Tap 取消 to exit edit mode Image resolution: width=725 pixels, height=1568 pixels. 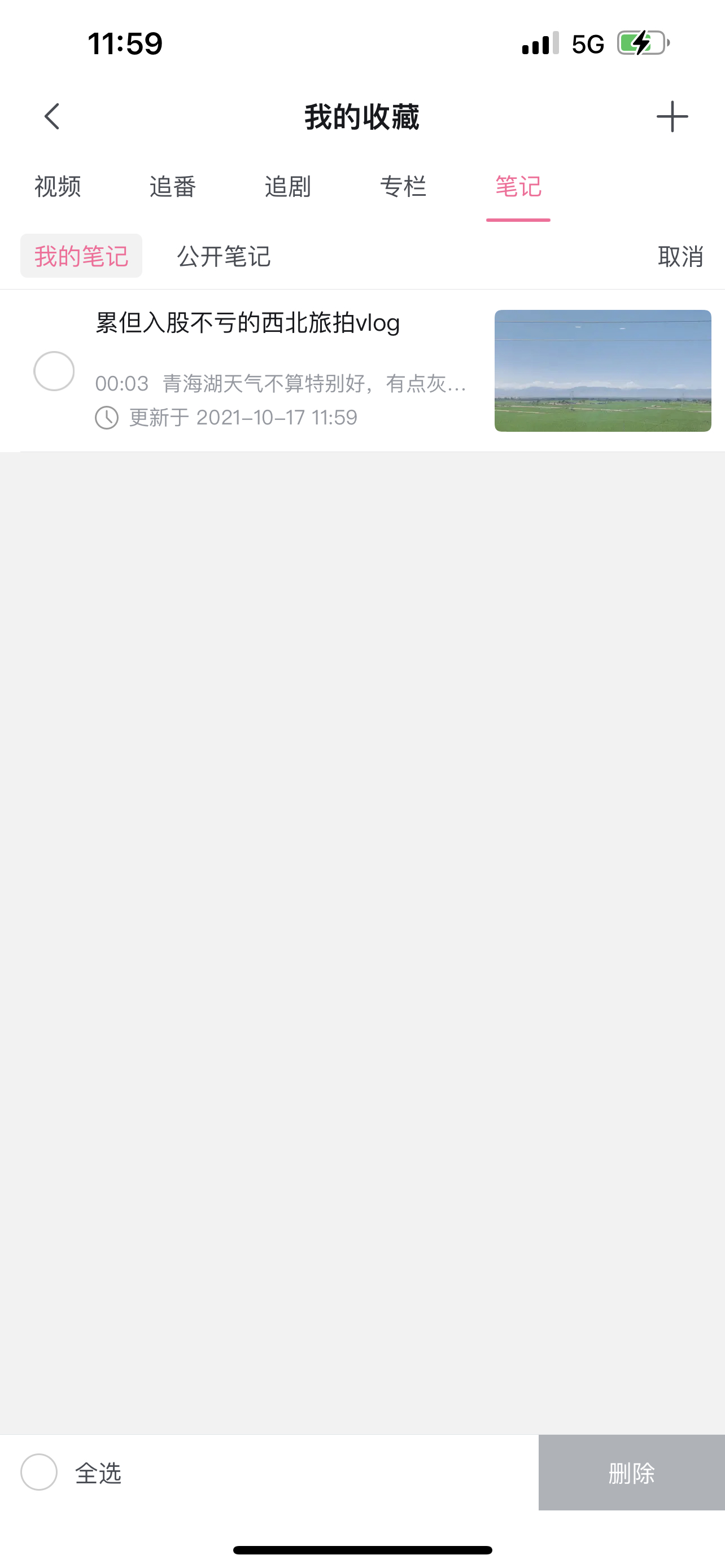click(680, 256)
